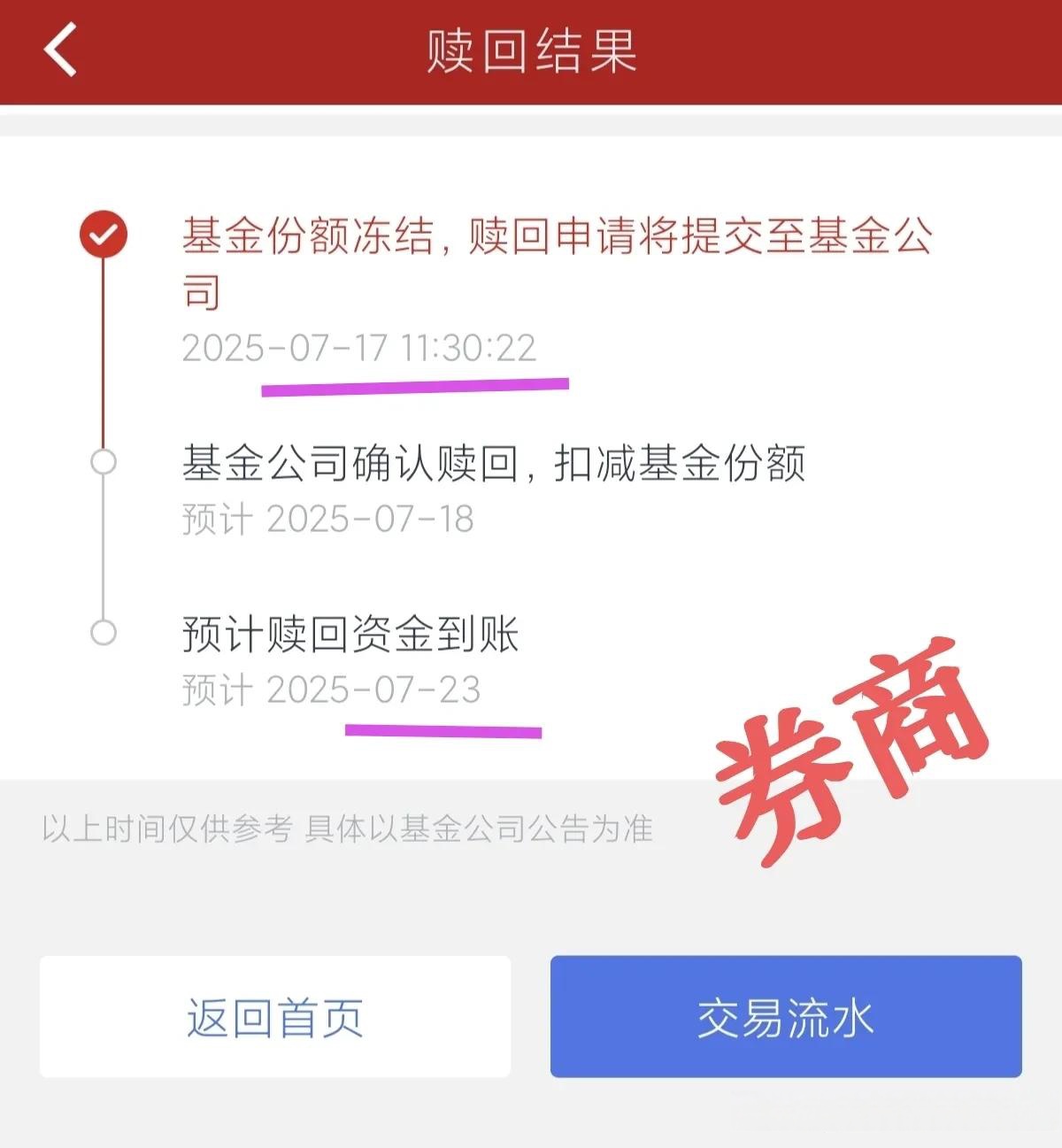Tap the red navigation arrow in the header

tap(58, 49)
